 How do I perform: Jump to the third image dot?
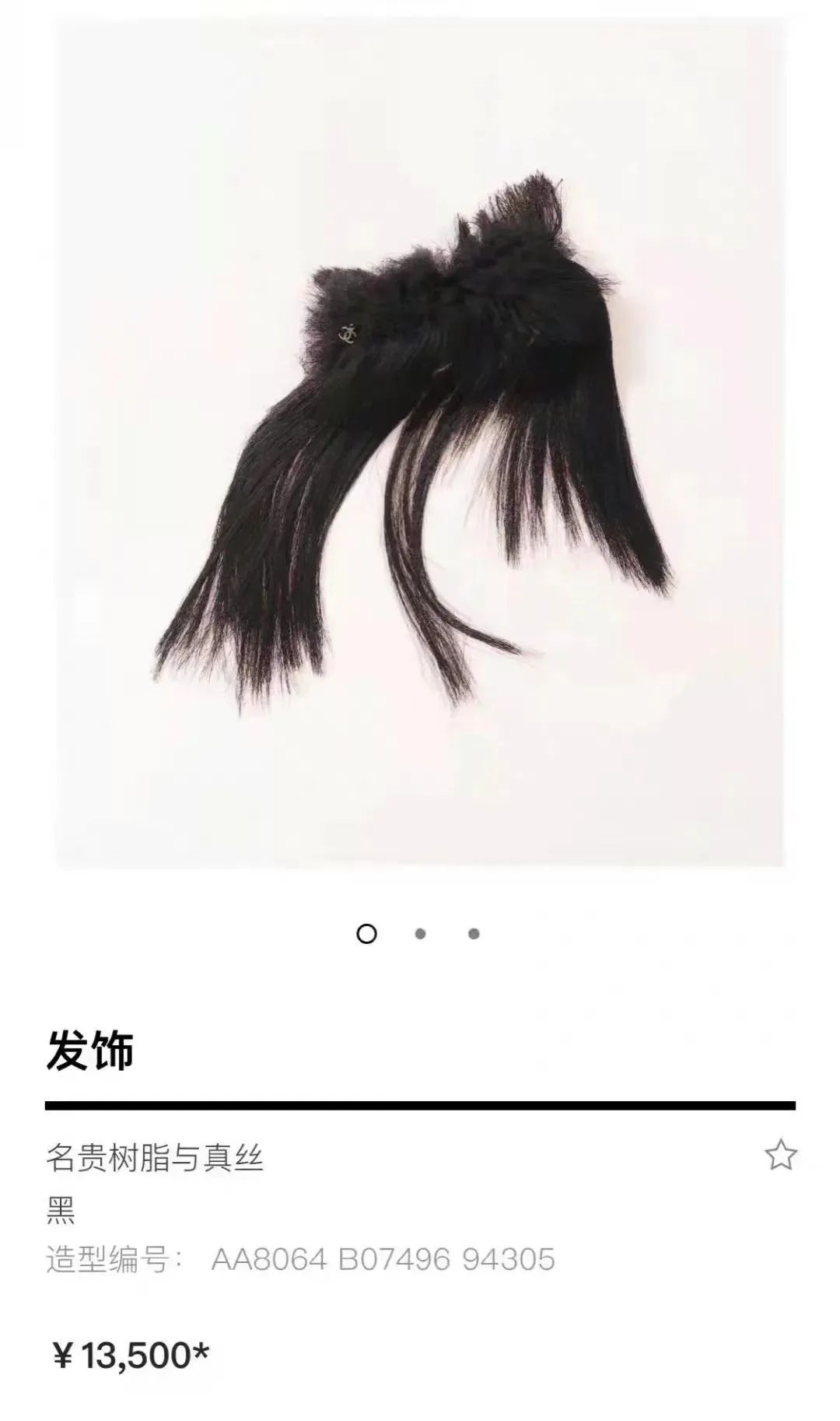click(474, 934)
